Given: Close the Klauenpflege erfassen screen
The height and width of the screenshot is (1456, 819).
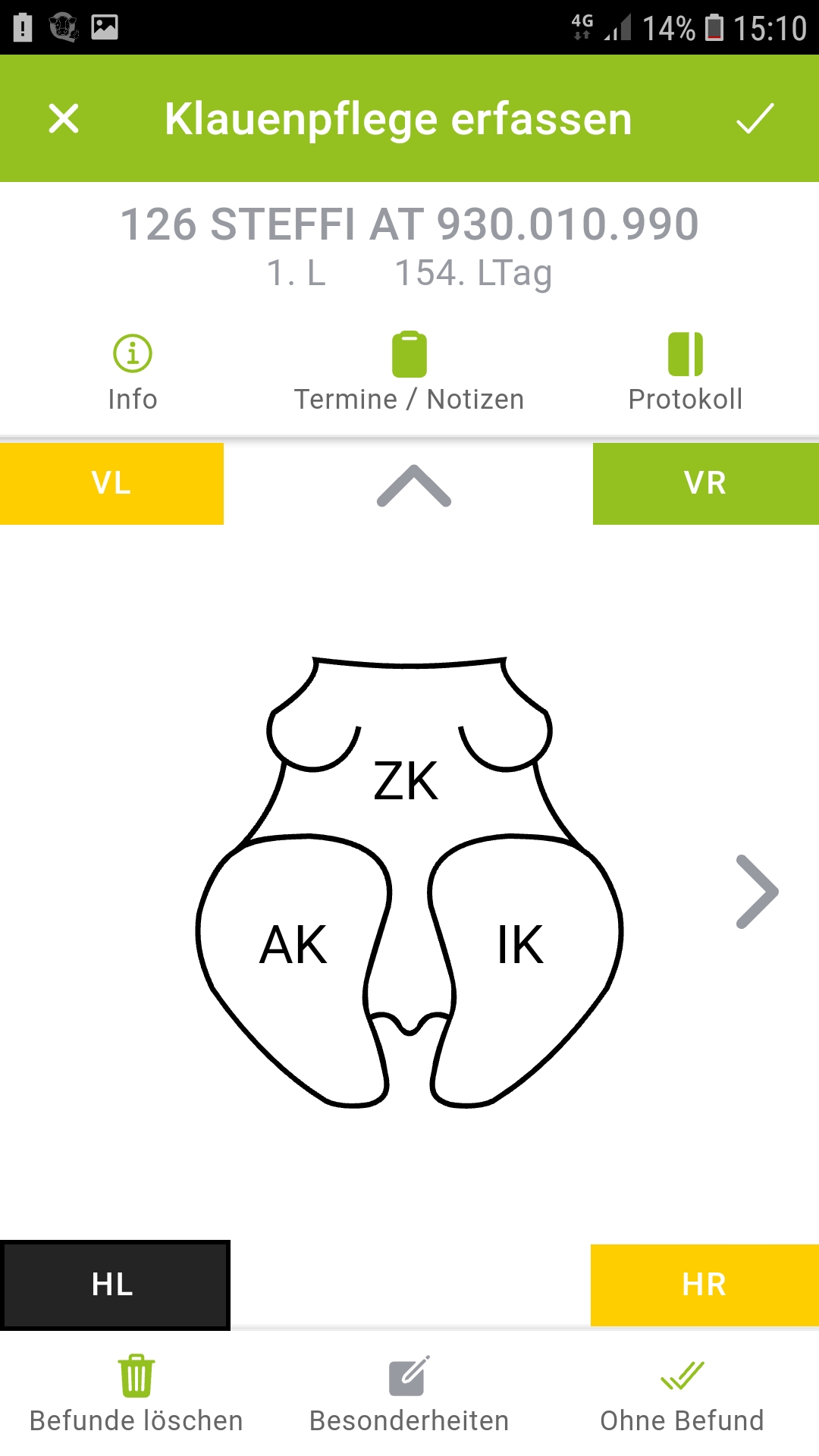Looking at the screenshot, I should (x=64, y=119).
